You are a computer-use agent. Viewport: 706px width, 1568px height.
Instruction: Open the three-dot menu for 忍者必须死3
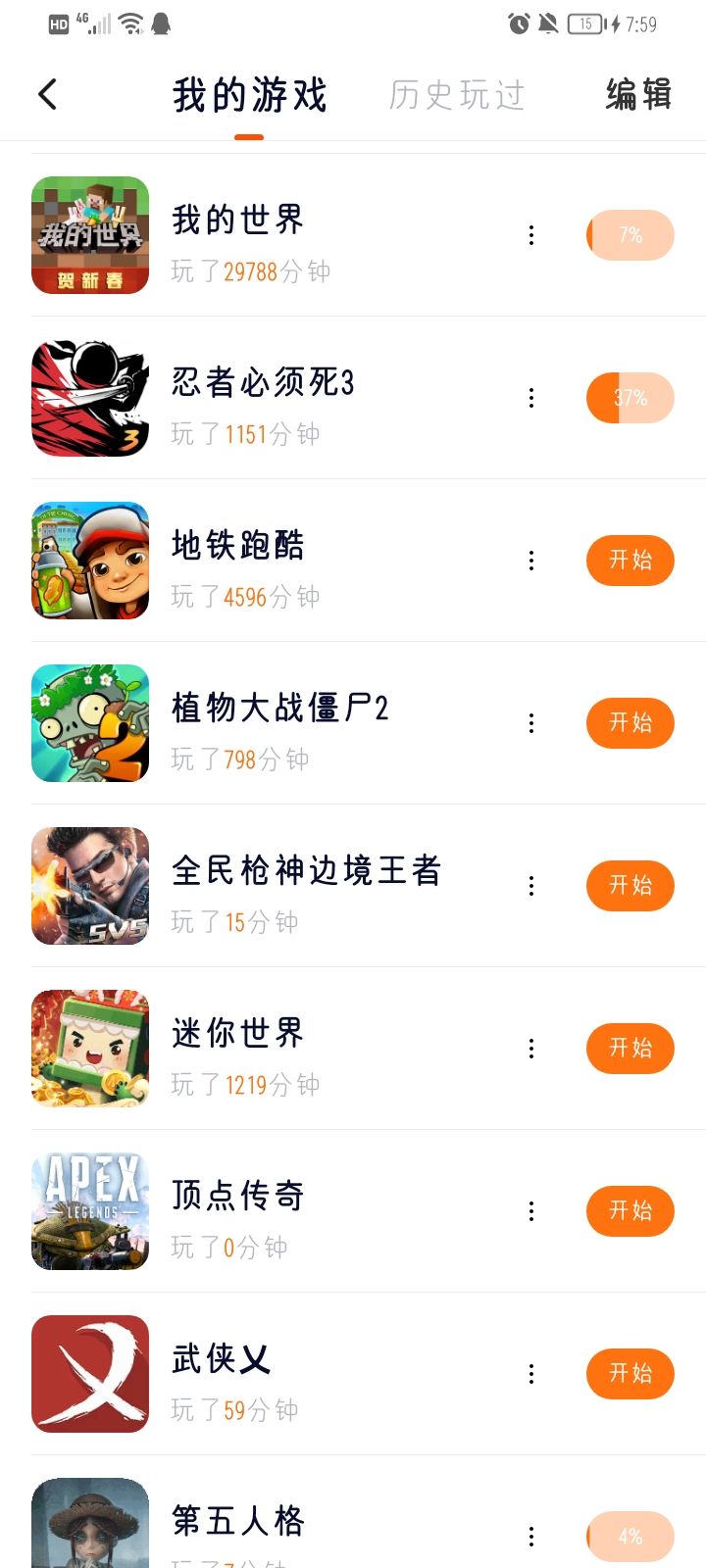tap(531, 398)
